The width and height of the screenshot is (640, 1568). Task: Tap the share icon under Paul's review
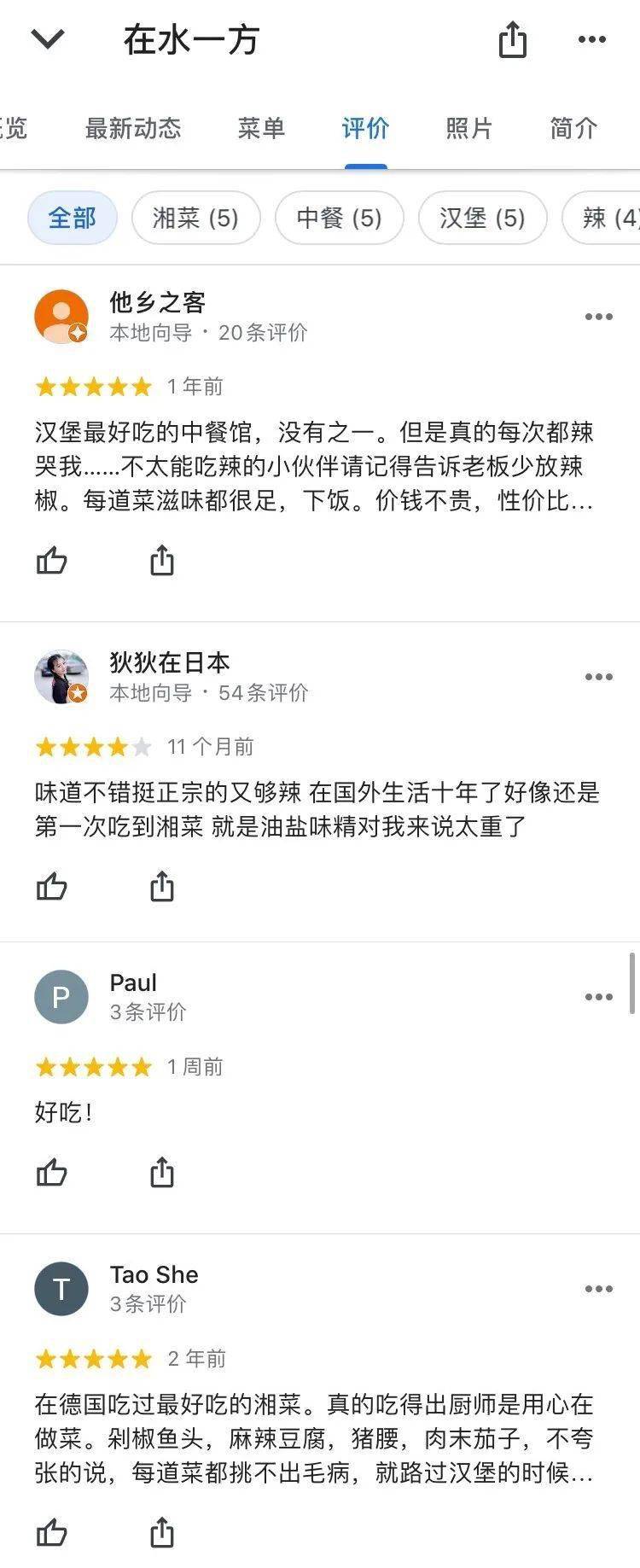coord(161,1172)
